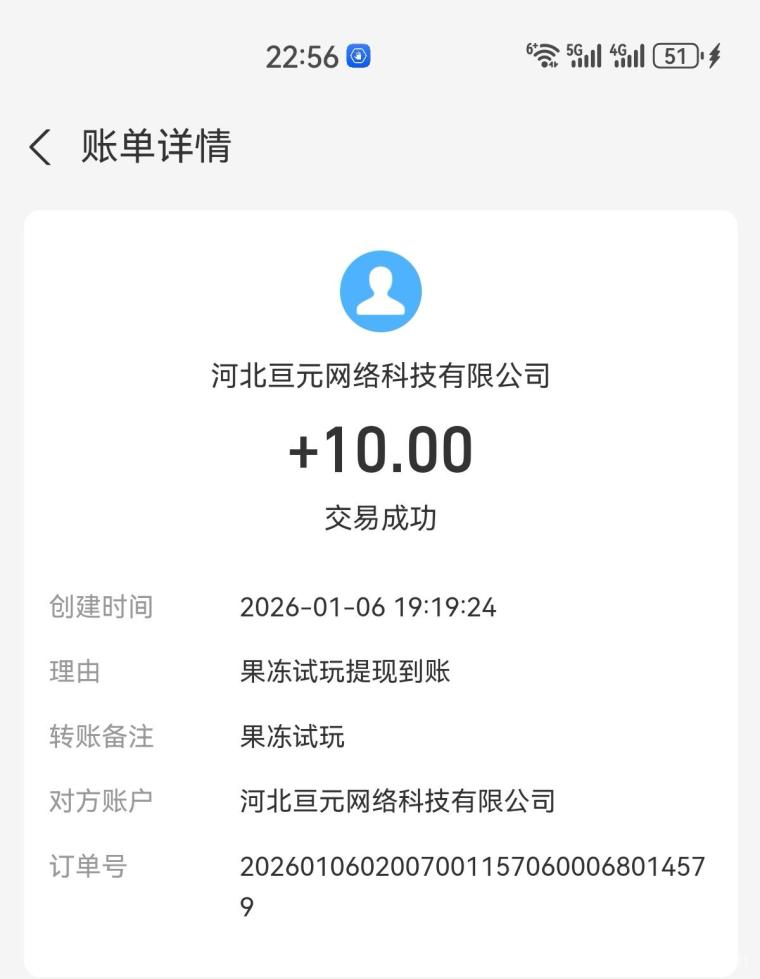
Task: Tap the 转账备注 note 果冻试玩
Action: click(x=293, y=737)
